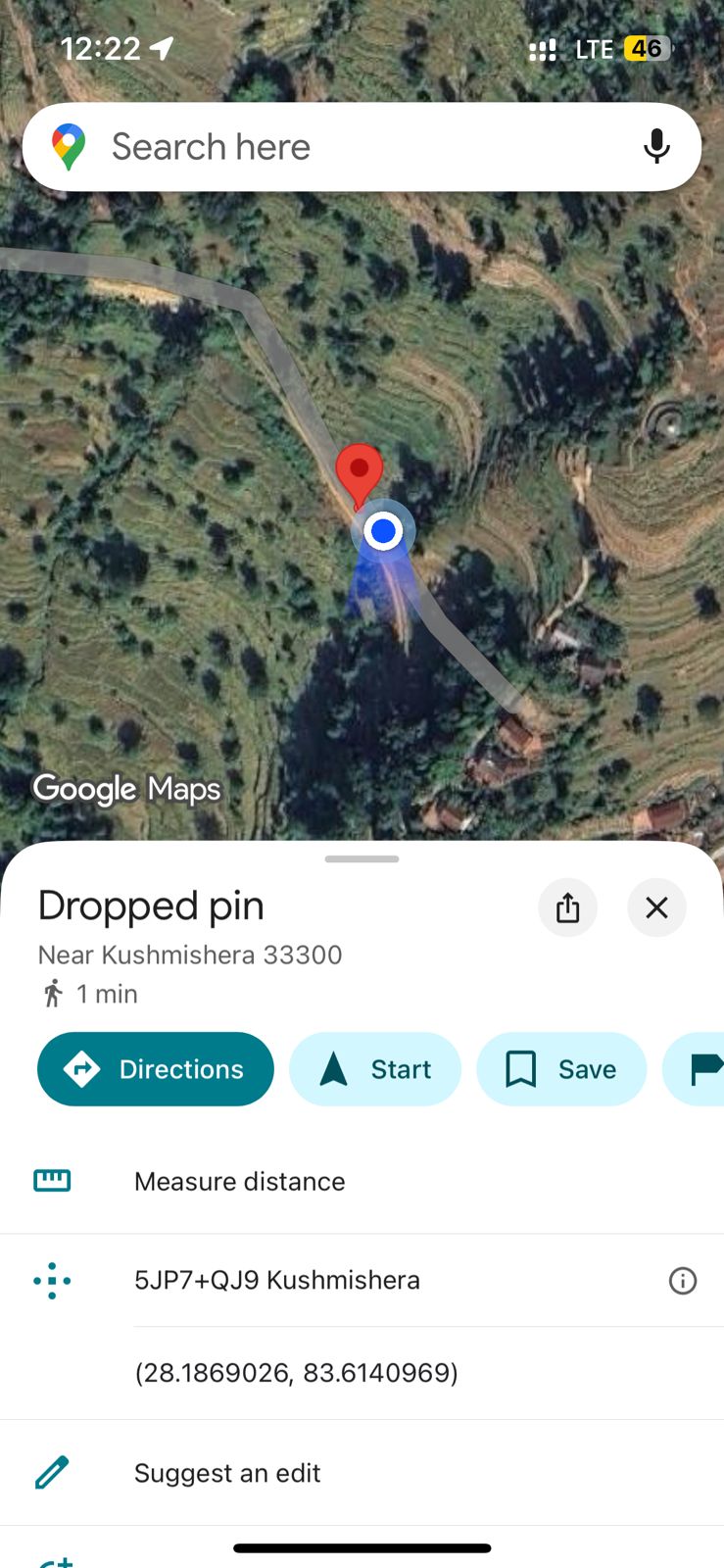The image size is (724, 1568).
Task: Share the dropped pin location
Action: click(567, 907)
